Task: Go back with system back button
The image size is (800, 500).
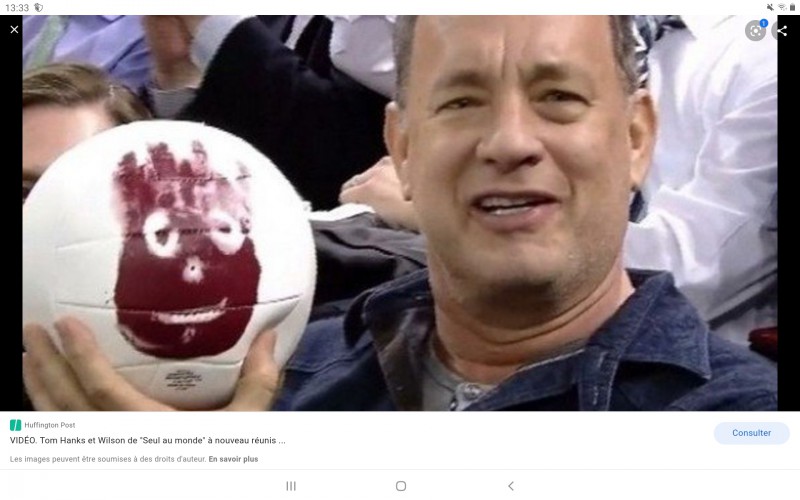Action: [x=511, y=486]
